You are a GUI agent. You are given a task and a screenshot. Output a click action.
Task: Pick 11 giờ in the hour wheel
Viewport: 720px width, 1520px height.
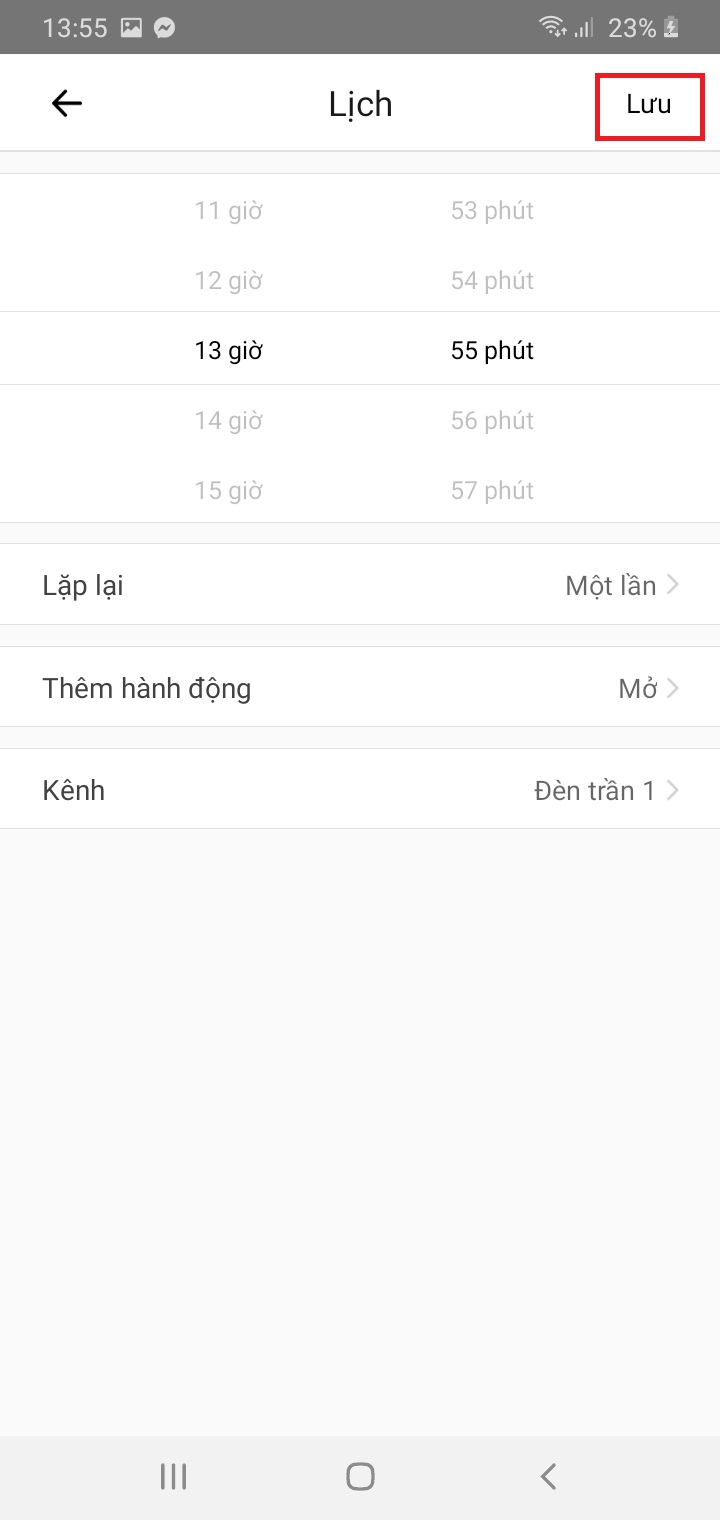[x=229, y=211]
